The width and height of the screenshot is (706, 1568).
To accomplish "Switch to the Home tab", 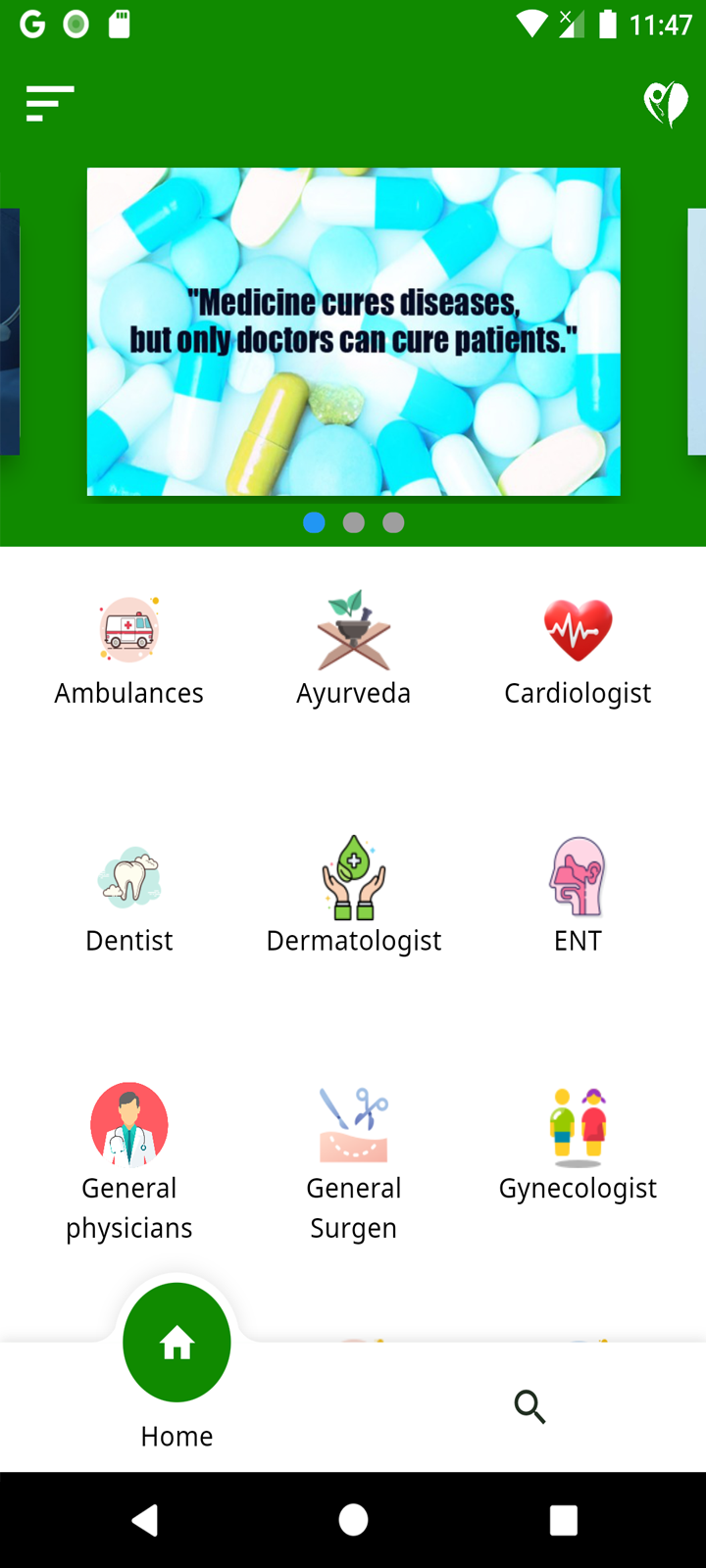I will pos(176,1362).
